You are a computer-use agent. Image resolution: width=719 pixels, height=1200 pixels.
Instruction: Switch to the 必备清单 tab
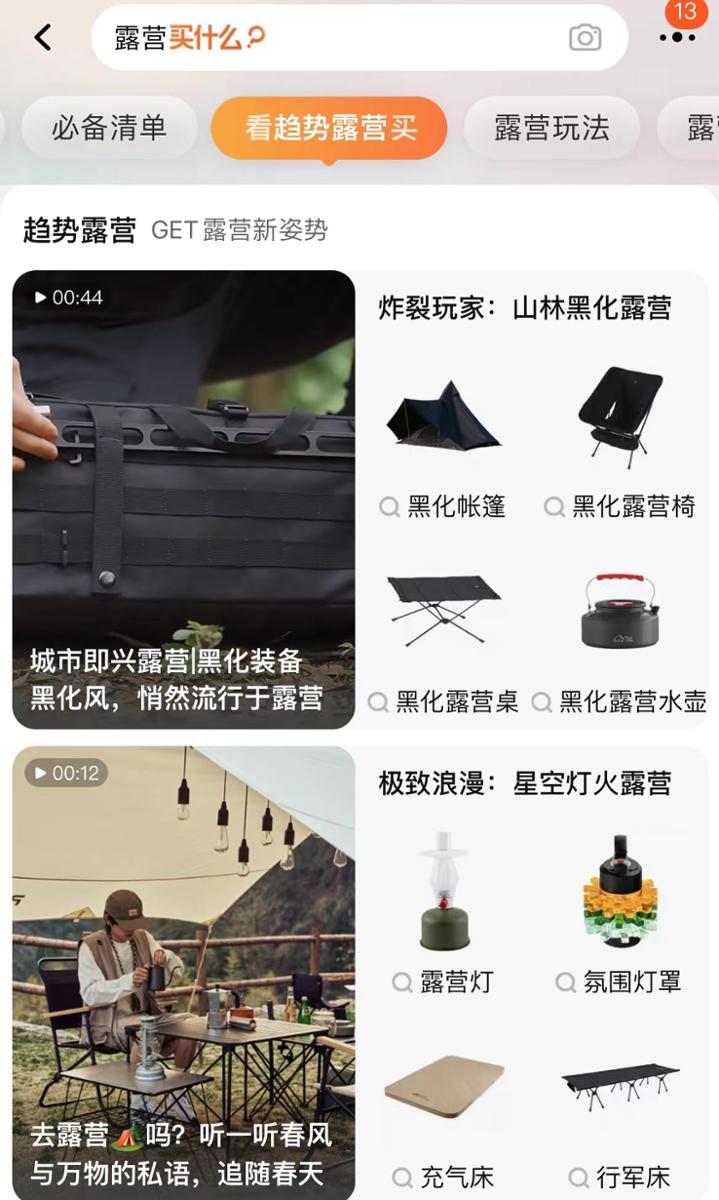[109, 128]
